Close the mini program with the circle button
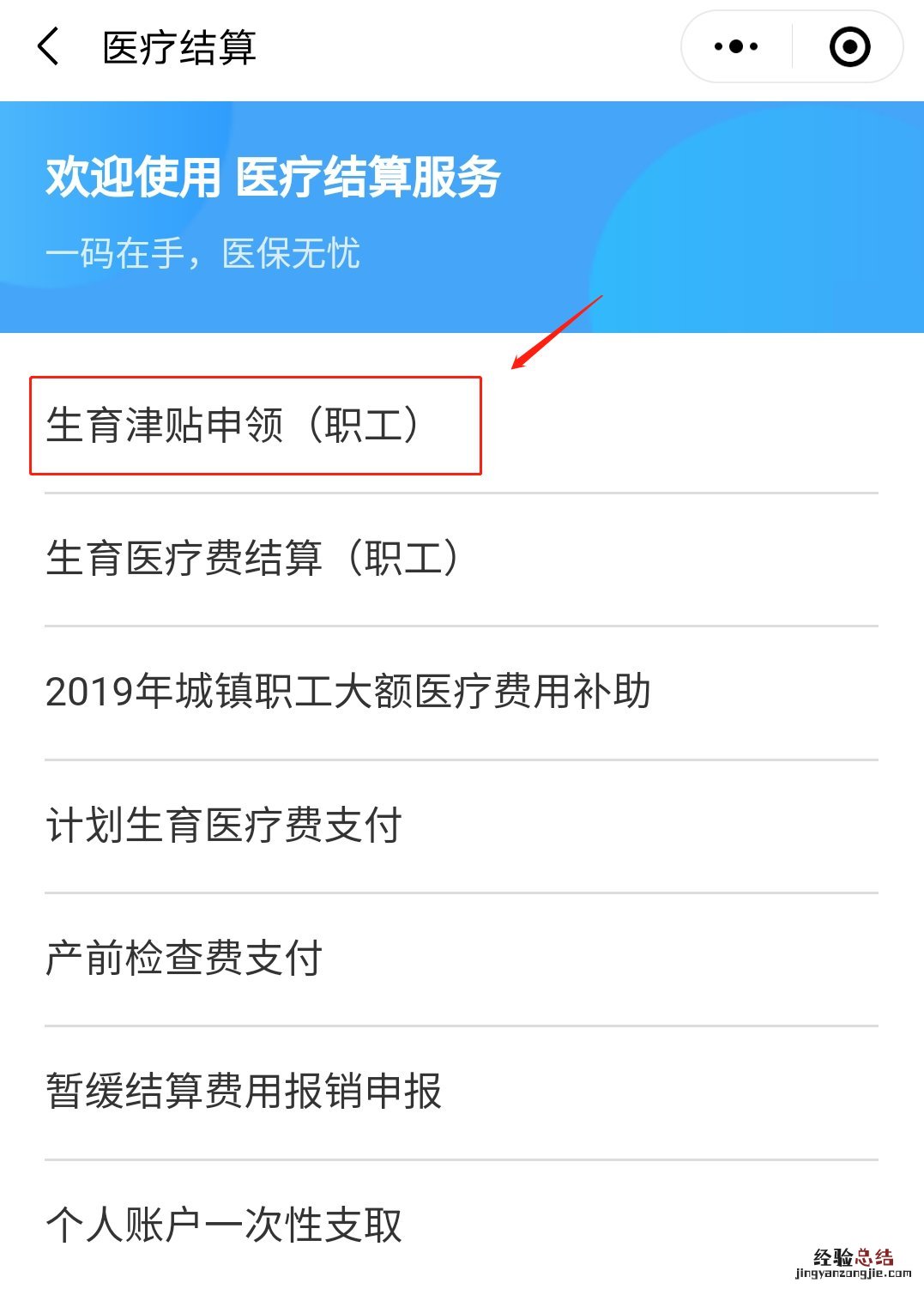Viewport: 924px width, 1289px height. (x=849, y=47)
